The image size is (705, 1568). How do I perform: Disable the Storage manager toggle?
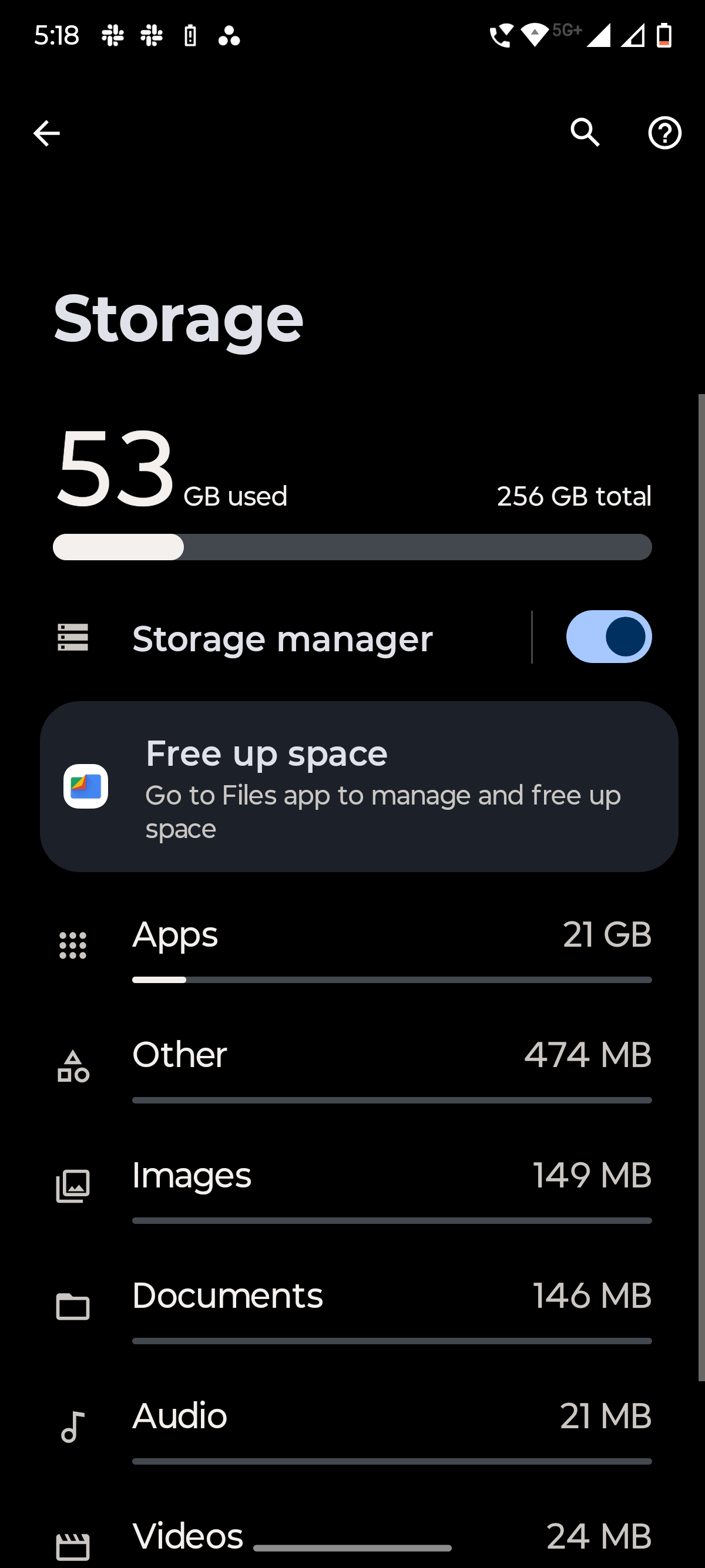(609, 636)
